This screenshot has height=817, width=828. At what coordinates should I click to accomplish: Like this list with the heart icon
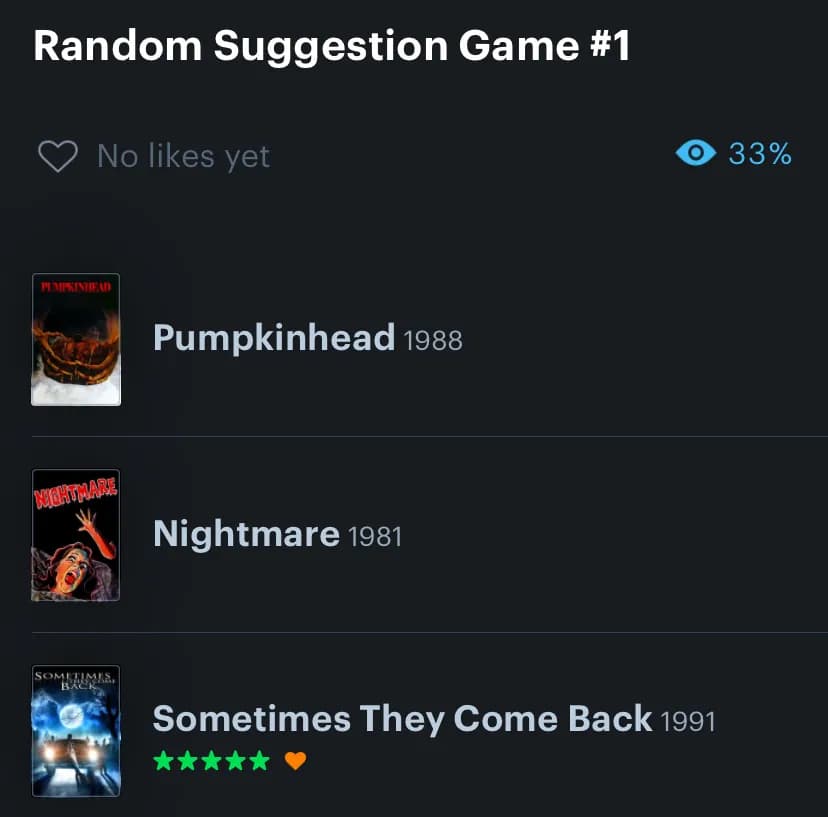(57, 156)
